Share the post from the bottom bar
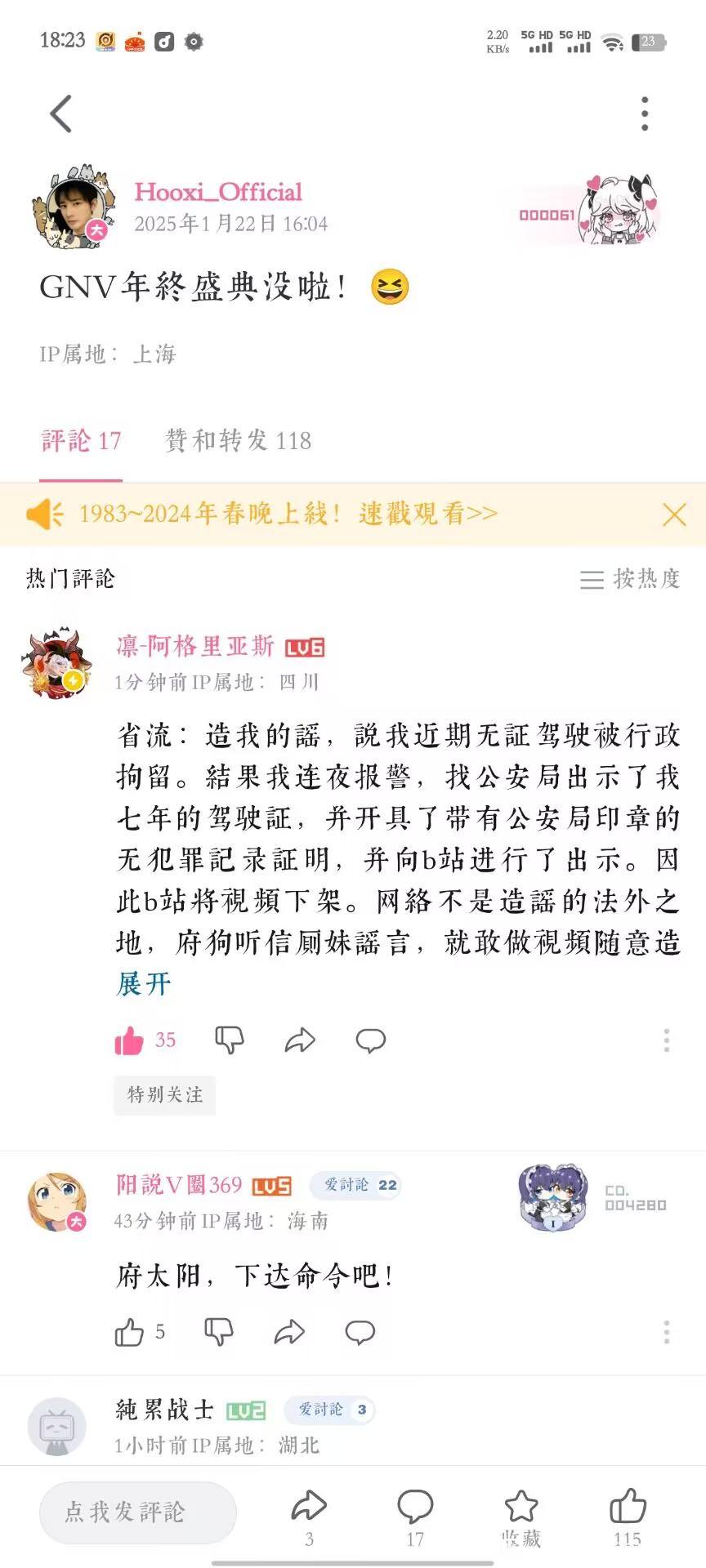Image resolution: width=706 pixels, height=1568 pixels. point(309,1517)
